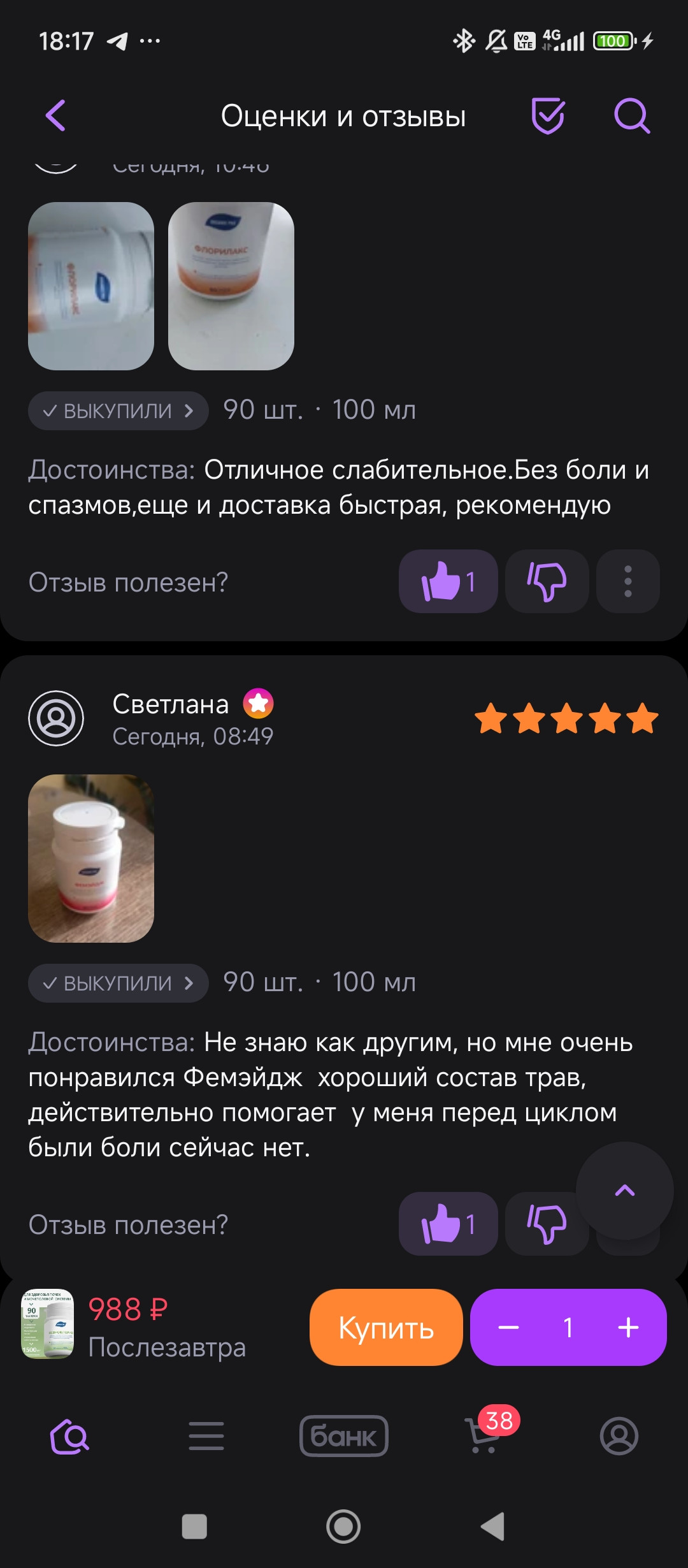Mark Светлана's review as helpful
Viewport: 688px width, 1568px height.
[x=448, y=1224]
